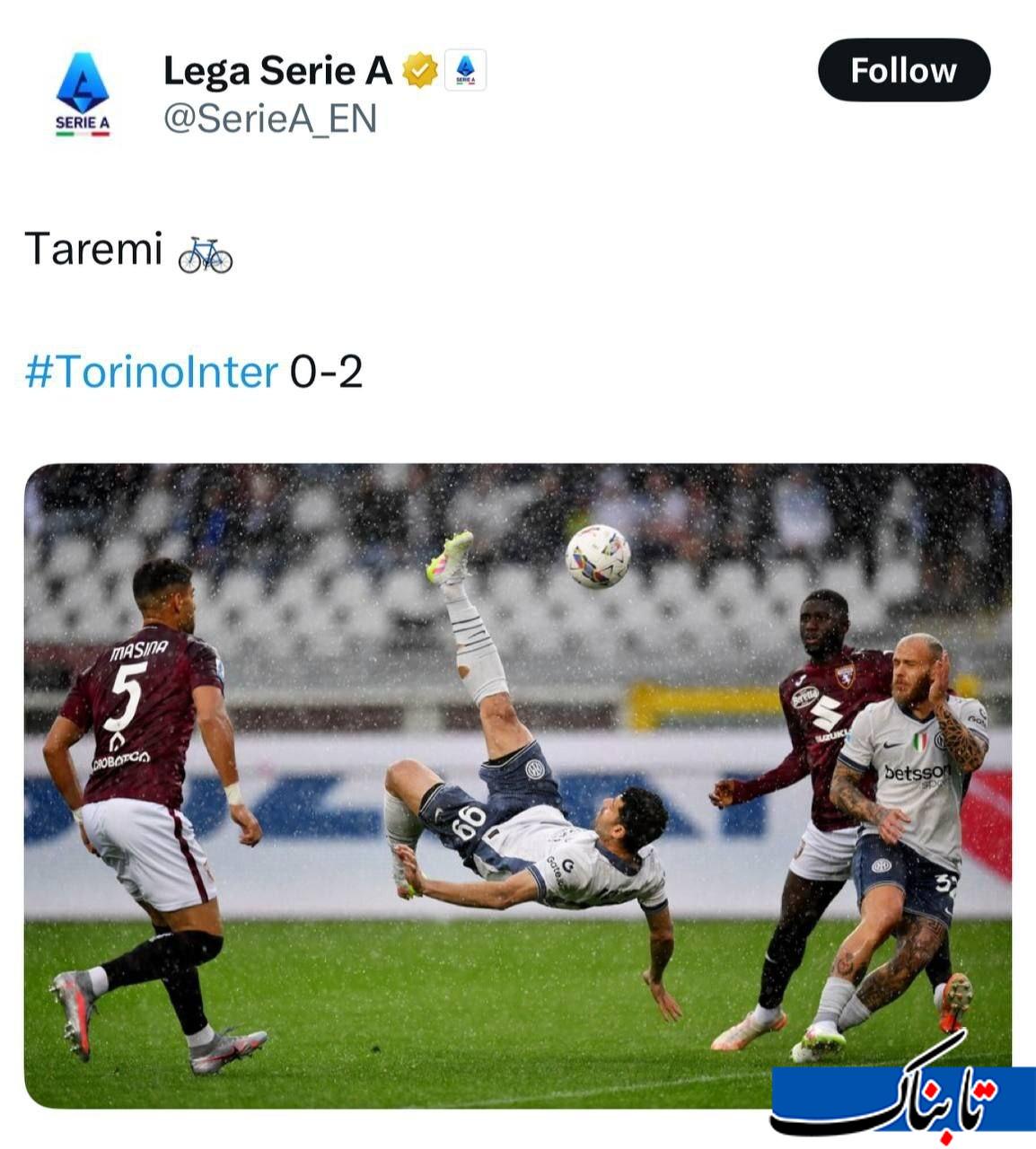Viewport: 1036px width, 1149px height.
Task: Open the @SerieA_EN profile handle
Action: click(269, 118)
